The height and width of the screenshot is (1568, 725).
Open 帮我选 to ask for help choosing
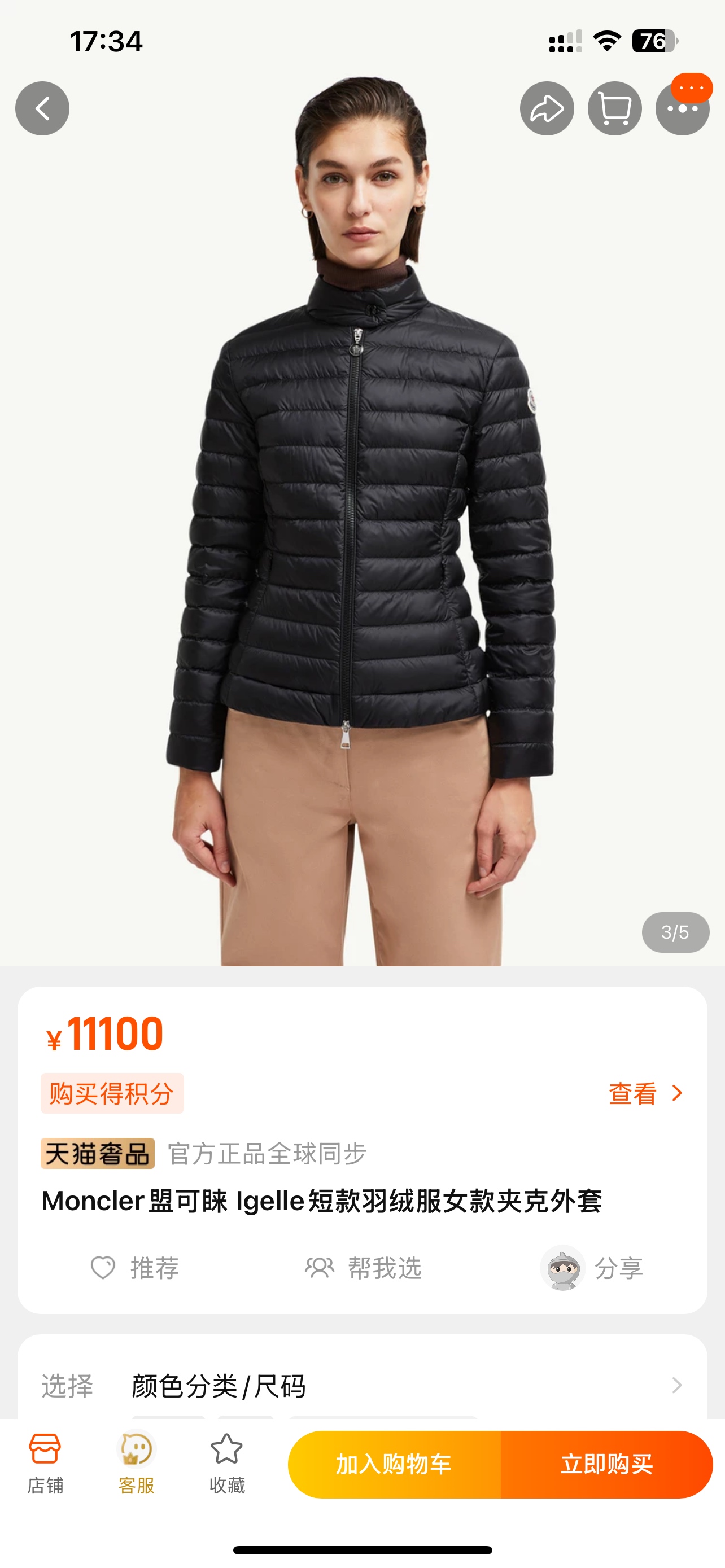[x=364, y=1268]
